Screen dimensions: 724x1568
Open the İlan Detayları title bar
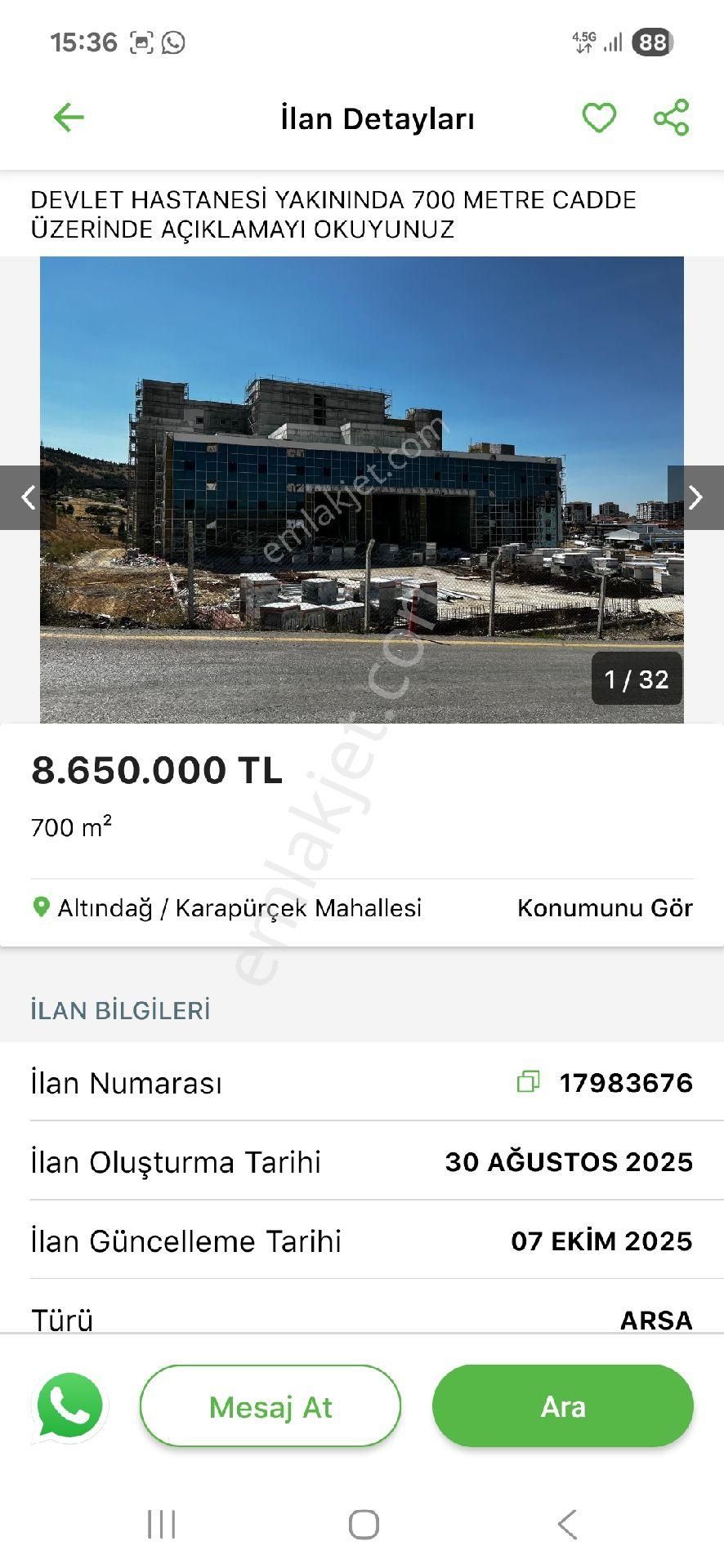[362, 117]
